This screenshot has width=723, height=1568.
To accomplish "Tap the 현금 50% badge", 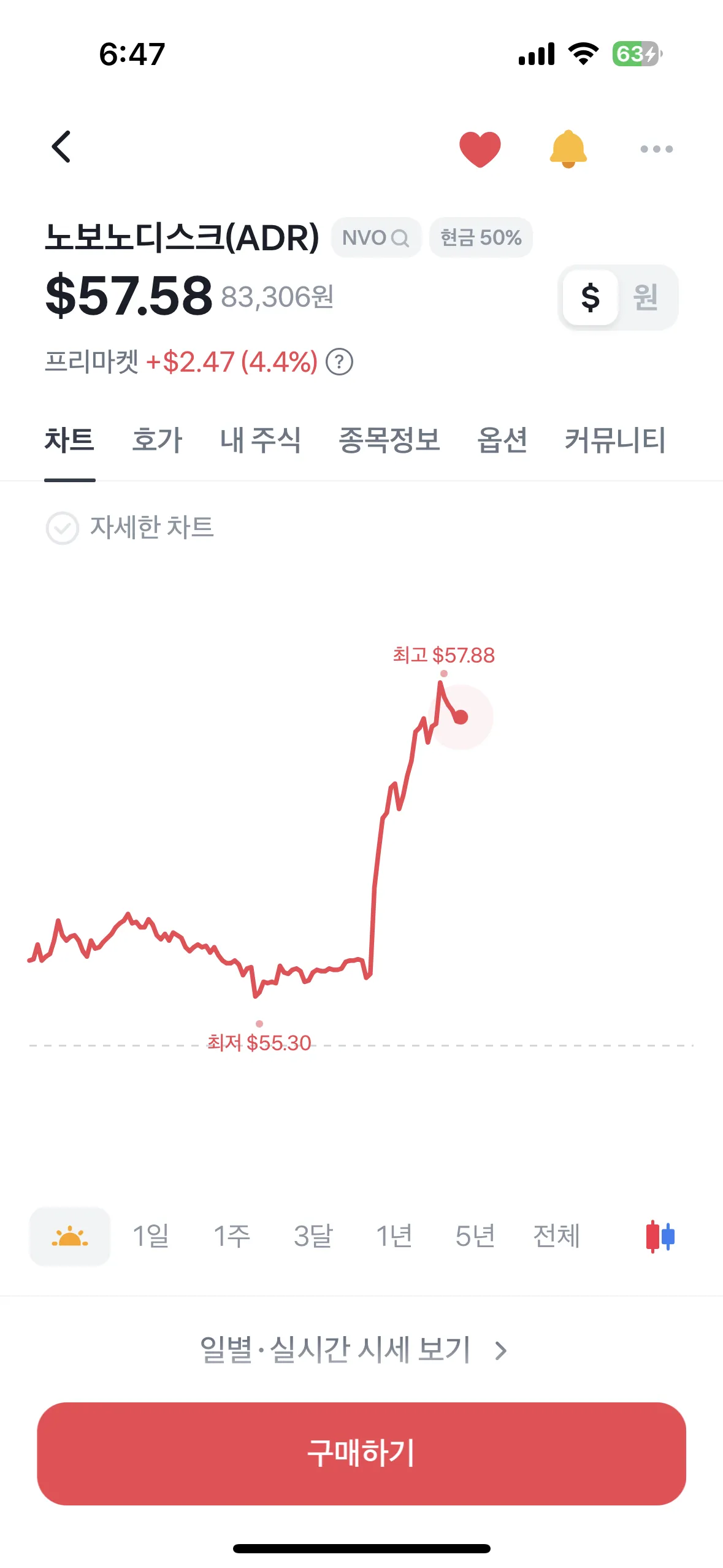I will point(481,237).
